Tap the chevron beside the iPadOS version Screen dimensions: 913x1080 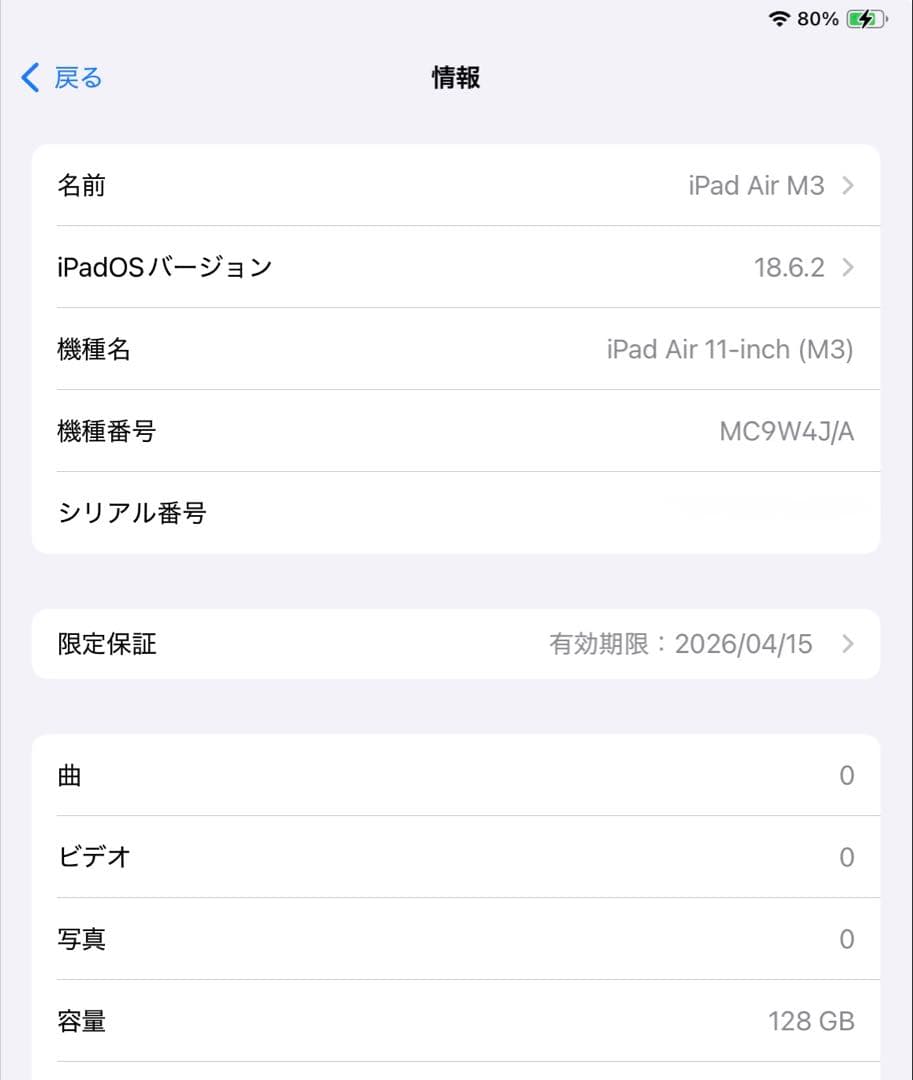click(x=847, y=267)
